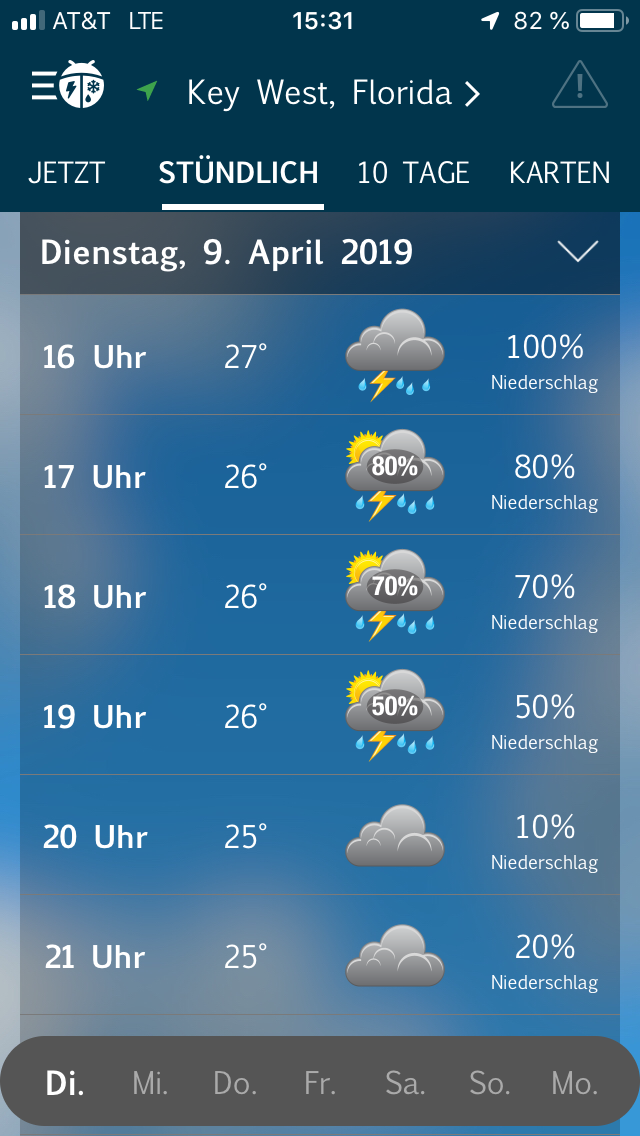
Task: Jump to So. in the day bar
Action: click(489, 1084)
